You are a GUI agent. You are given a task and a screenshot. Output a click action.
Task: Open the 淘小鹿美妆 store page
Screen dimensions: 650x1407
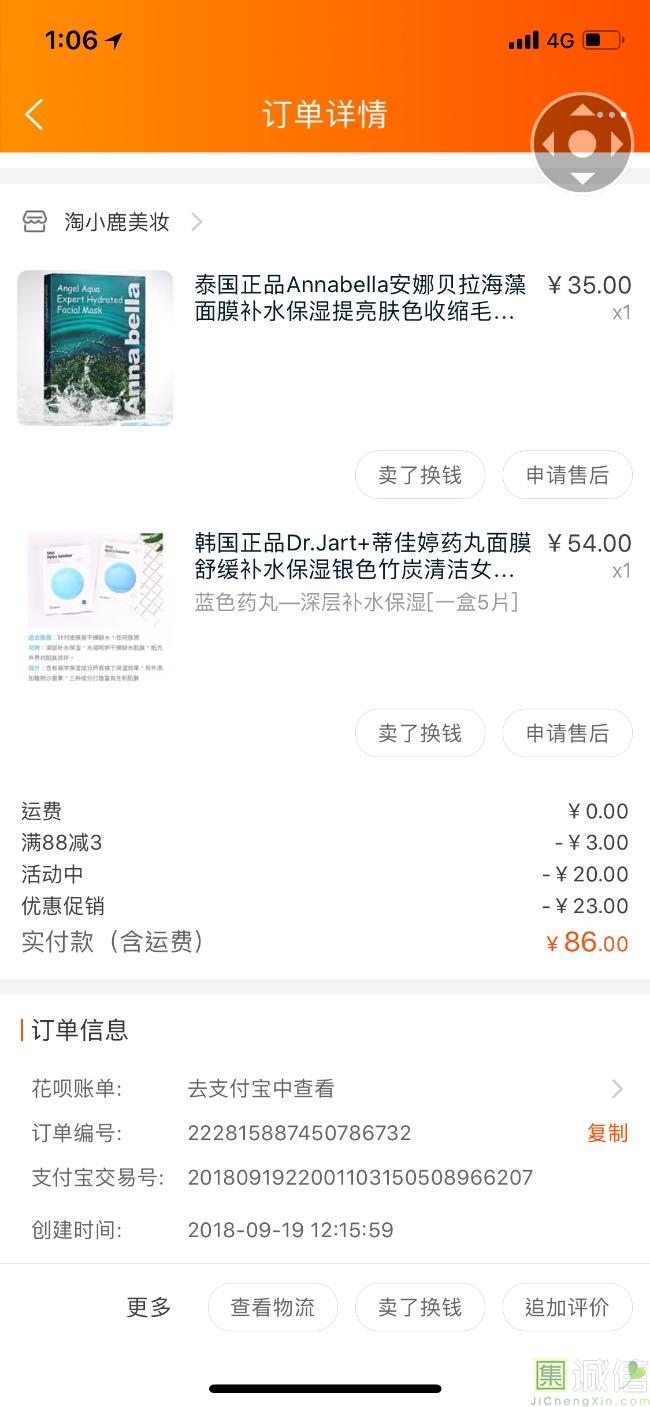(x=118, y=222)
